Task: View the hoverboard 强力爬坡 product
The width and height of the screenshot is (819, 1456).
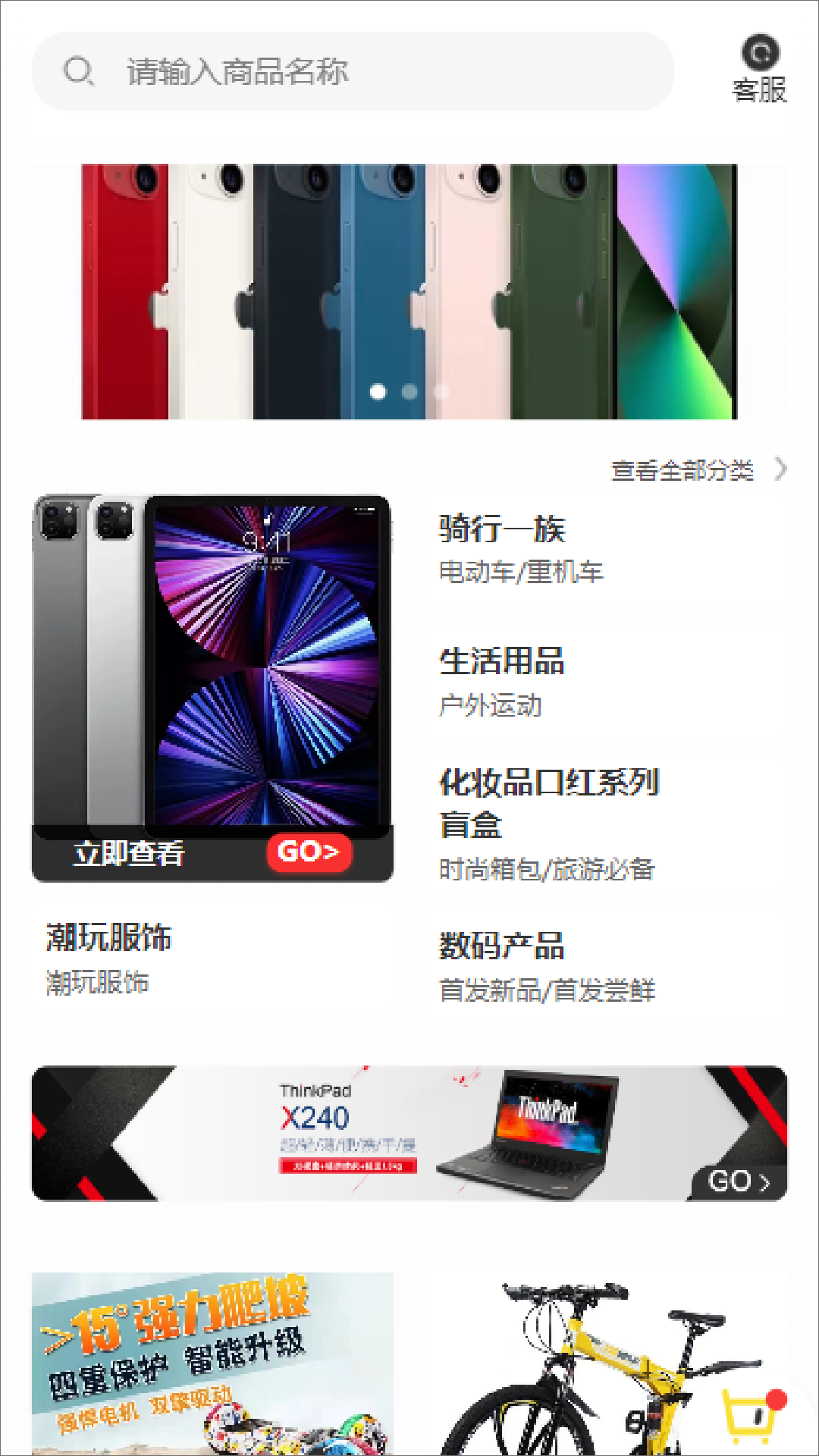Action: click(212, 1363)
